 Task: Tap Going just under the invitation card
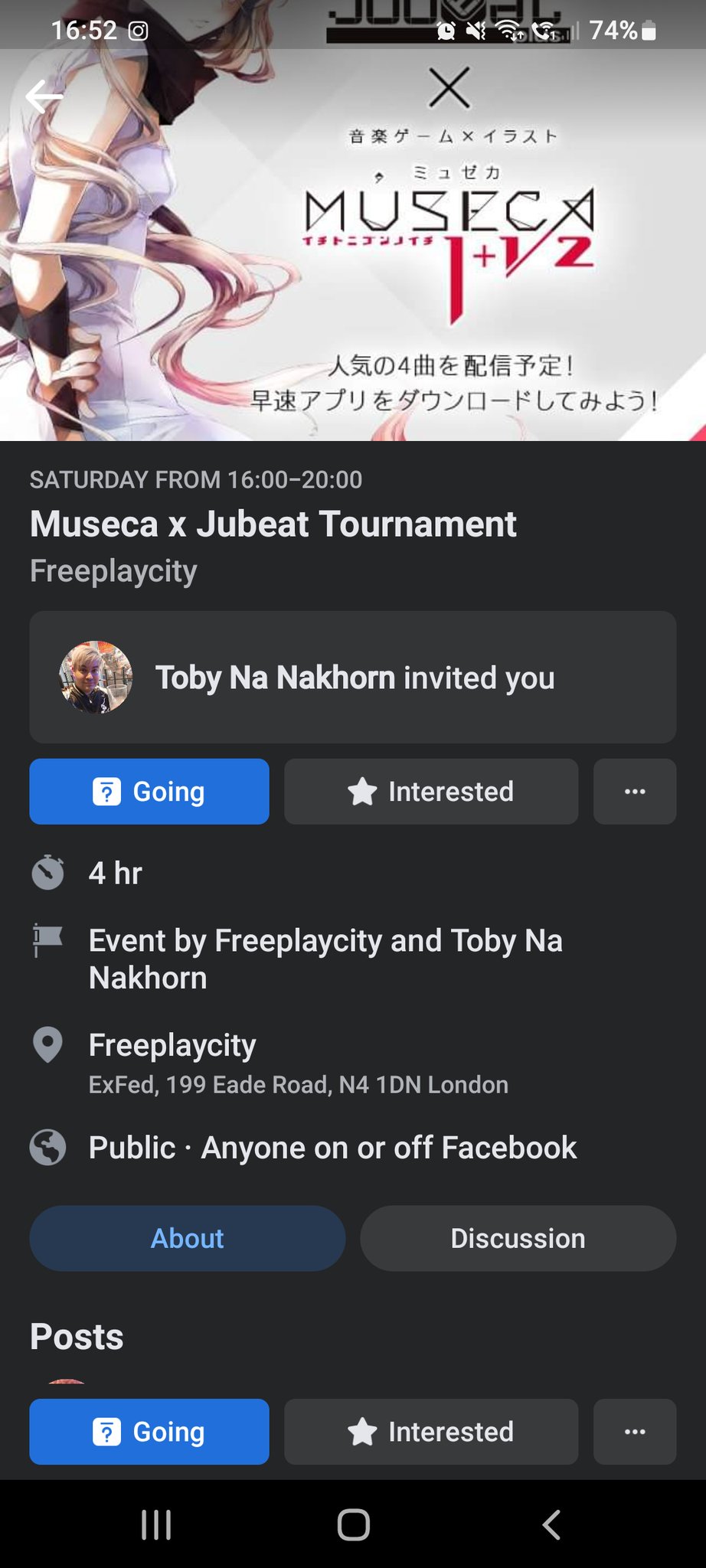pos(149,792)
